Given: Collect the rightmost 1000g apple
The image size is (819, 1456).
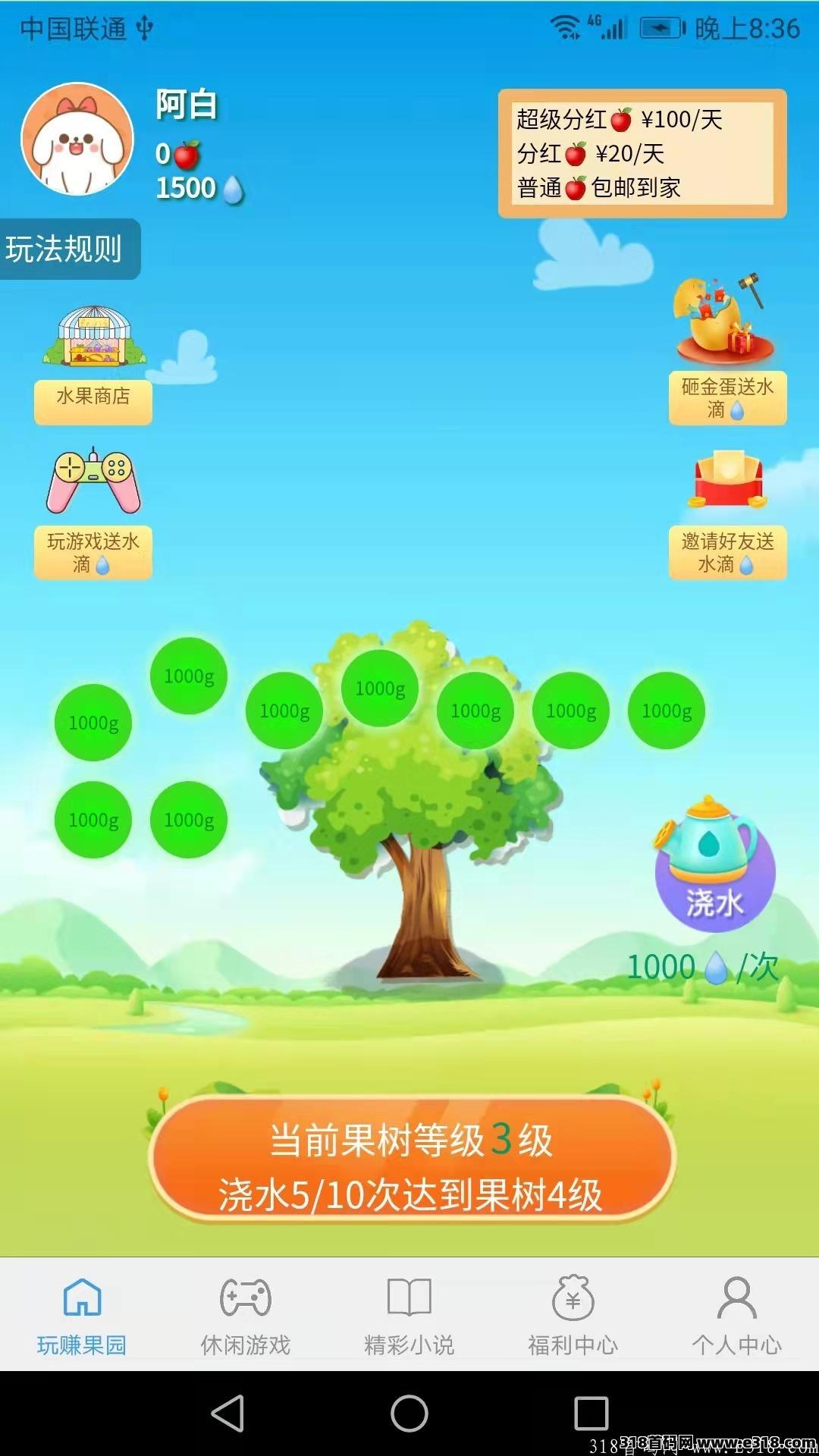Looking at the screenshot, I should pyautogui.click(x=667, y=712).
